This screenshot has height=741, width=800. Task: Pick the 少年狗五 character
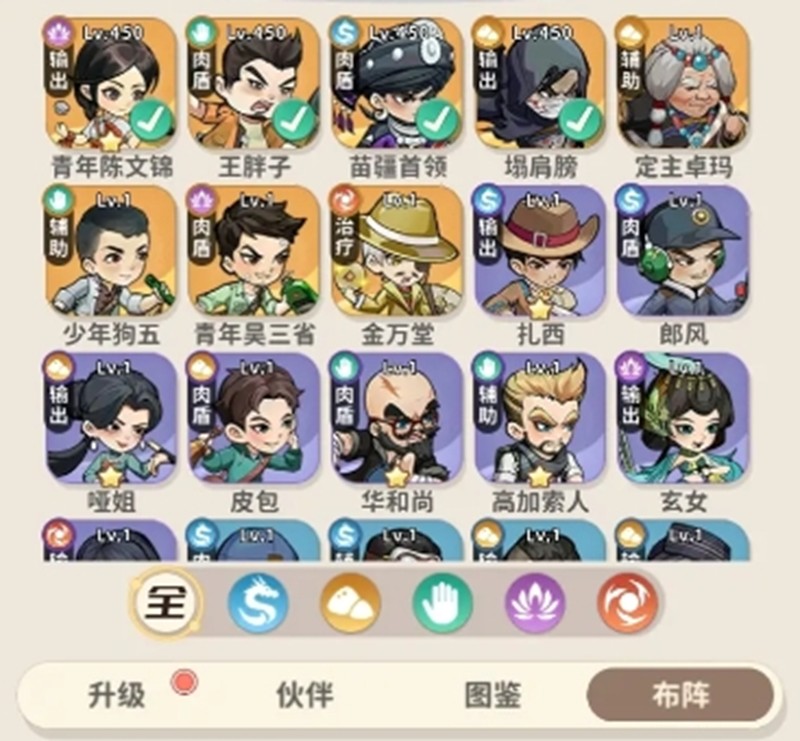pyautogui.click(x=111, y=252)
